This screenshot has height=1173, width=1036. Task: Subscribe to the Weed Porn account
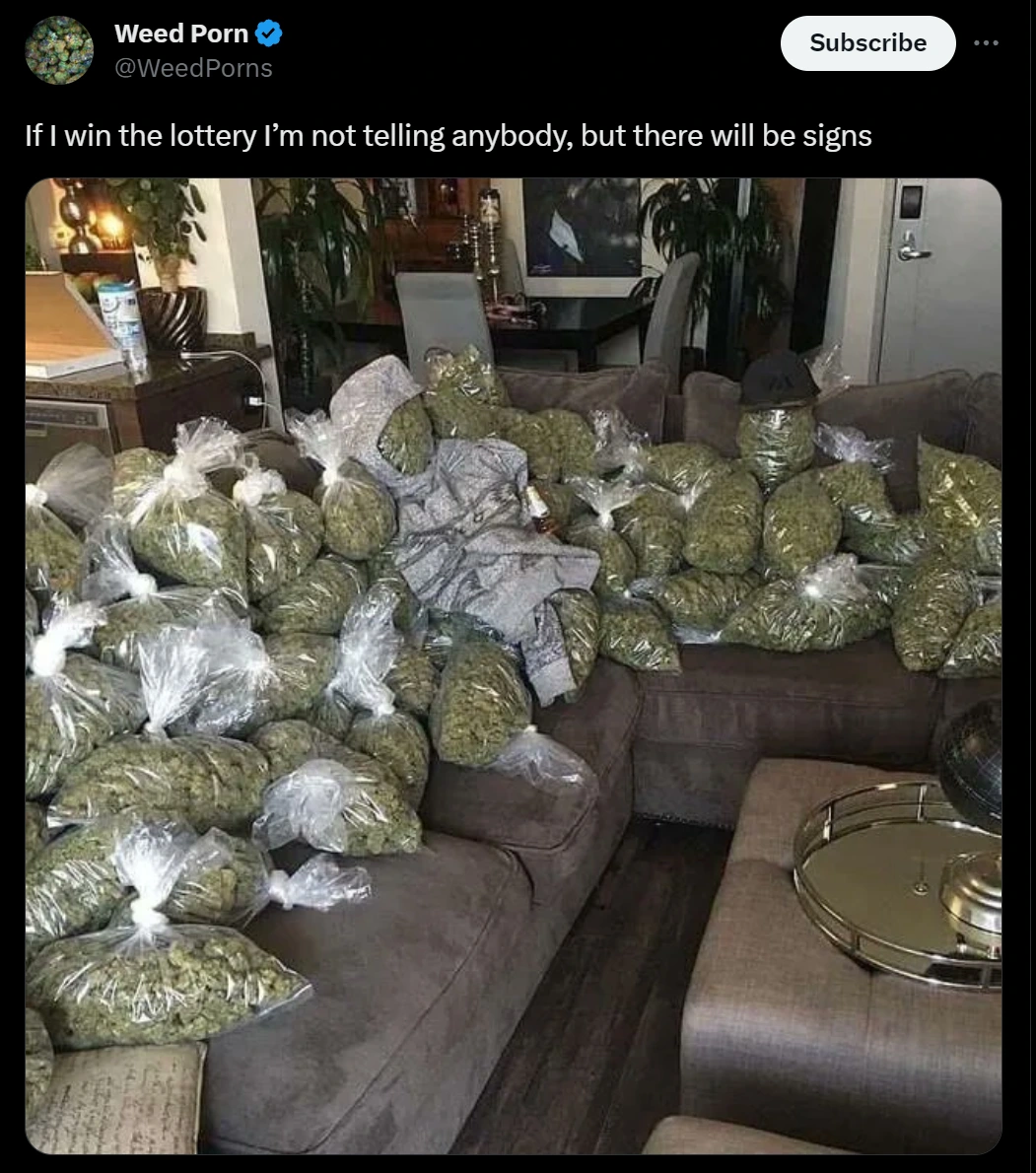[x=867, y=43]
